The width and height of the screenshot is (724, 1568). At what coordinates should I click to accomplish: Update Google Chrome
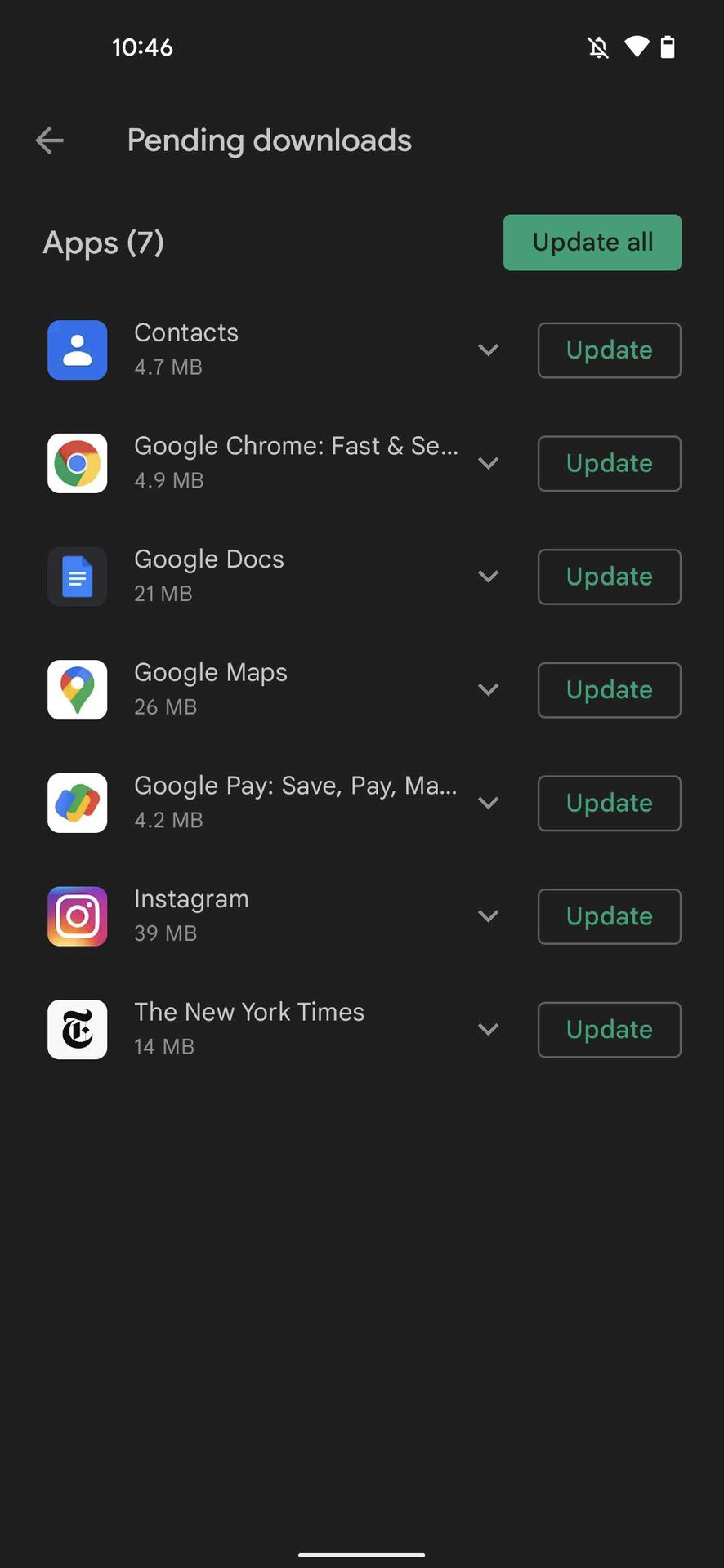609,464
